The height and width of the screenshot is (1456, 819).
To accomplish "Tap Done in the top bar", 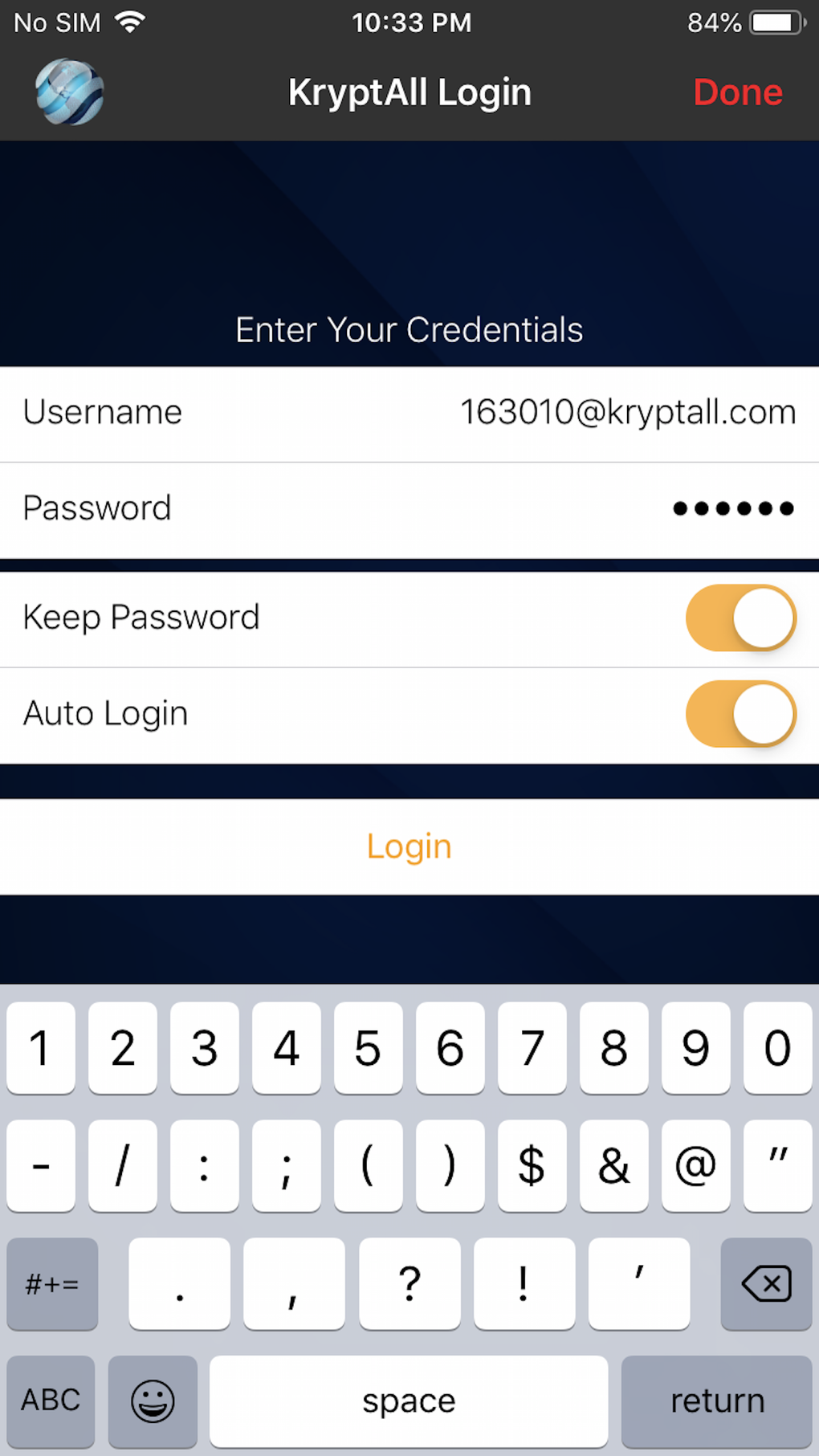I will point(737,92).
